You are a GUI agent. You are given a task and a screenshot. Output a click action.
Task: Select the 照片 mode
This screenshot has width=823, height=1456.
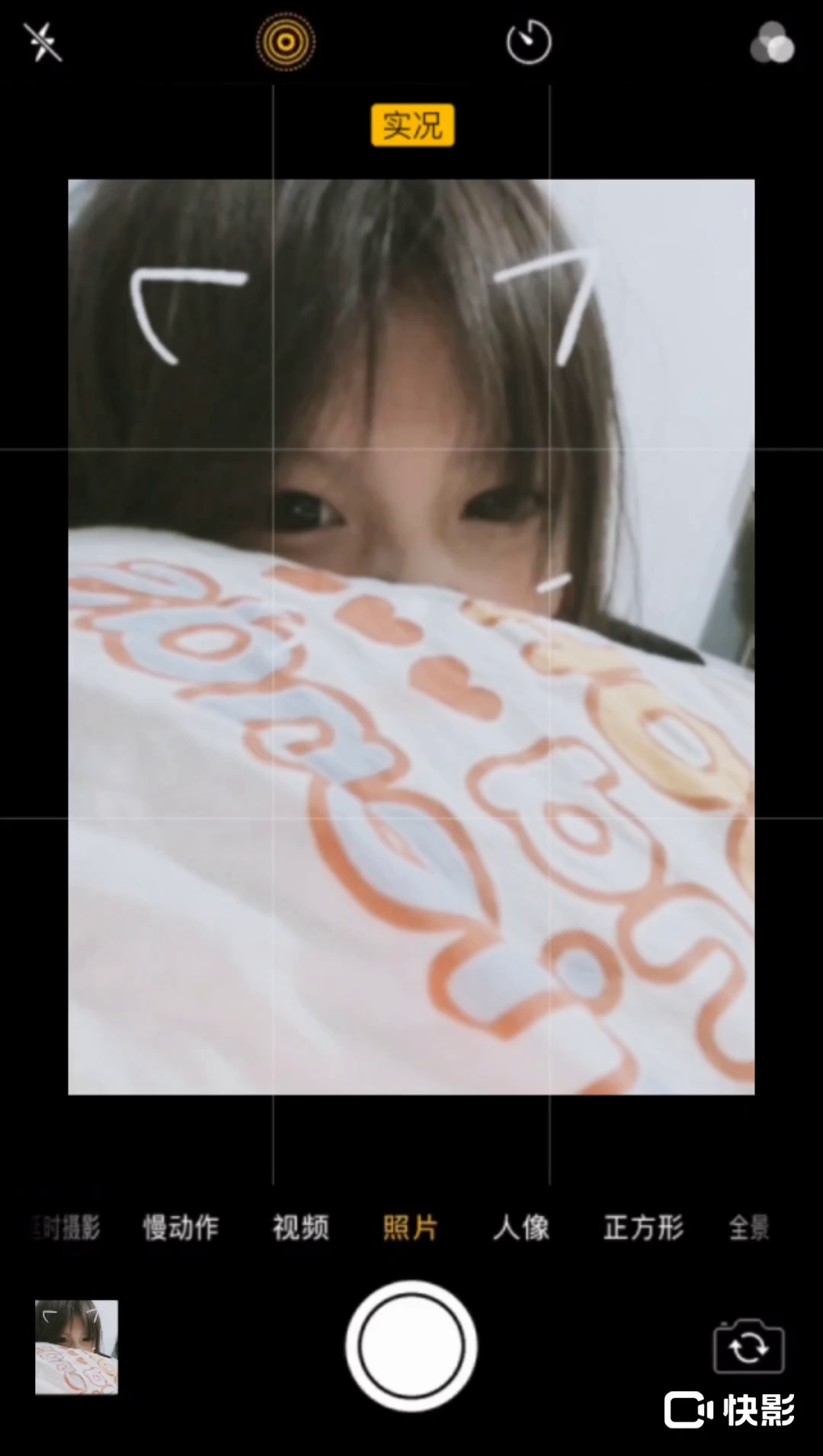click(411, 1228)
